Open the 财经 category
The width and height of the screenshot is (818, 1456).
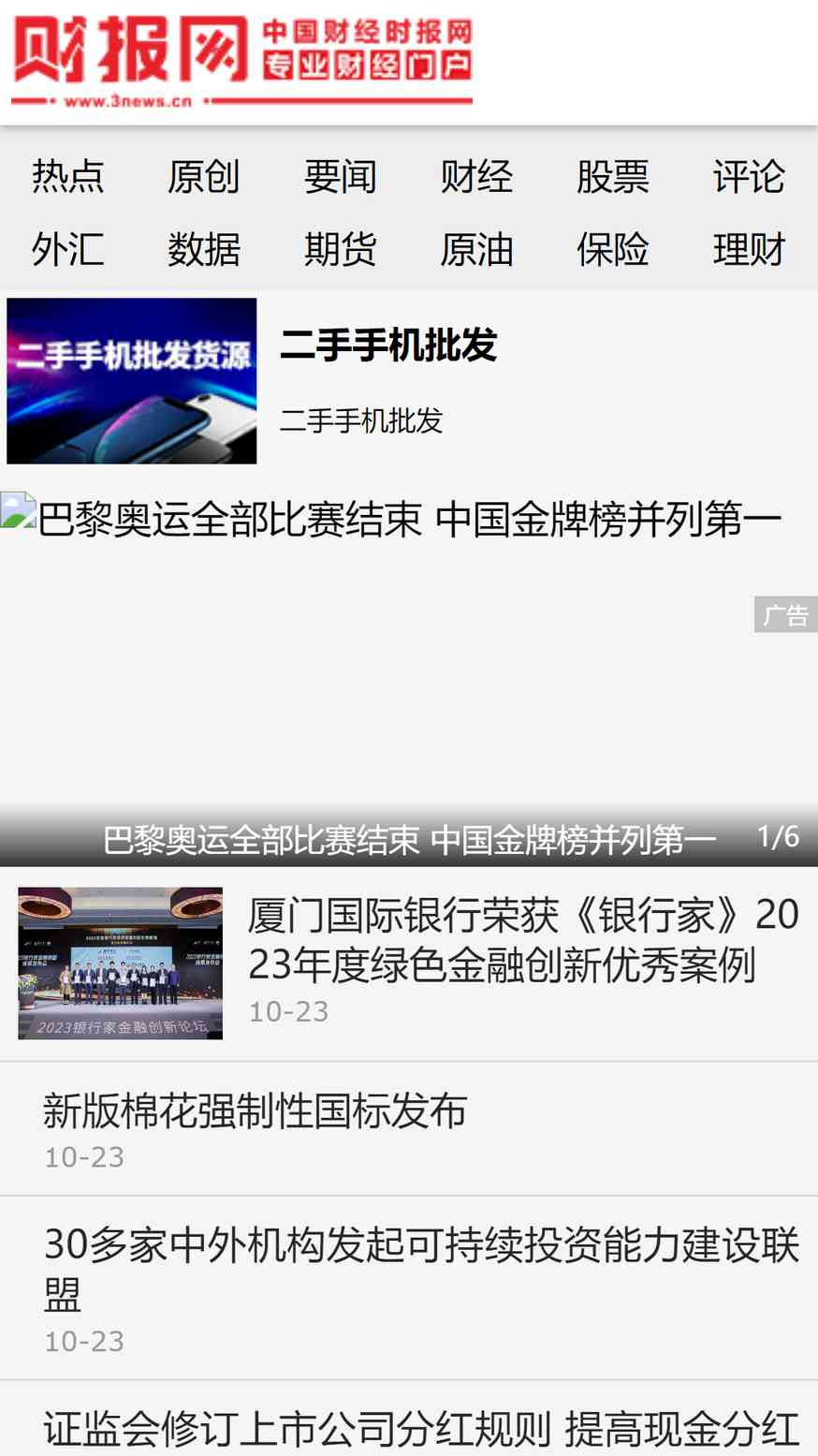click(x=477, y=176)
